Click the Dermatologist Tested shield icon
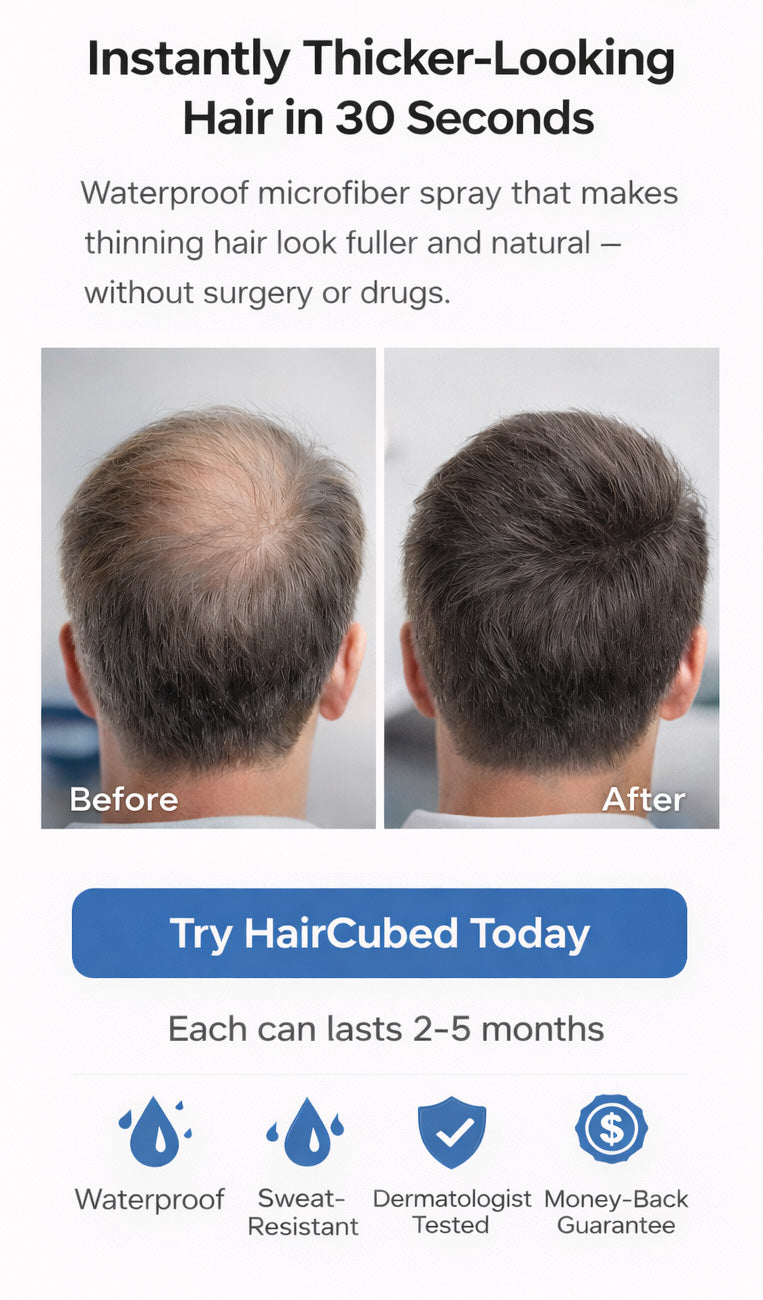Viewport: 763px width, 1300px height. tap(451, 1130)
